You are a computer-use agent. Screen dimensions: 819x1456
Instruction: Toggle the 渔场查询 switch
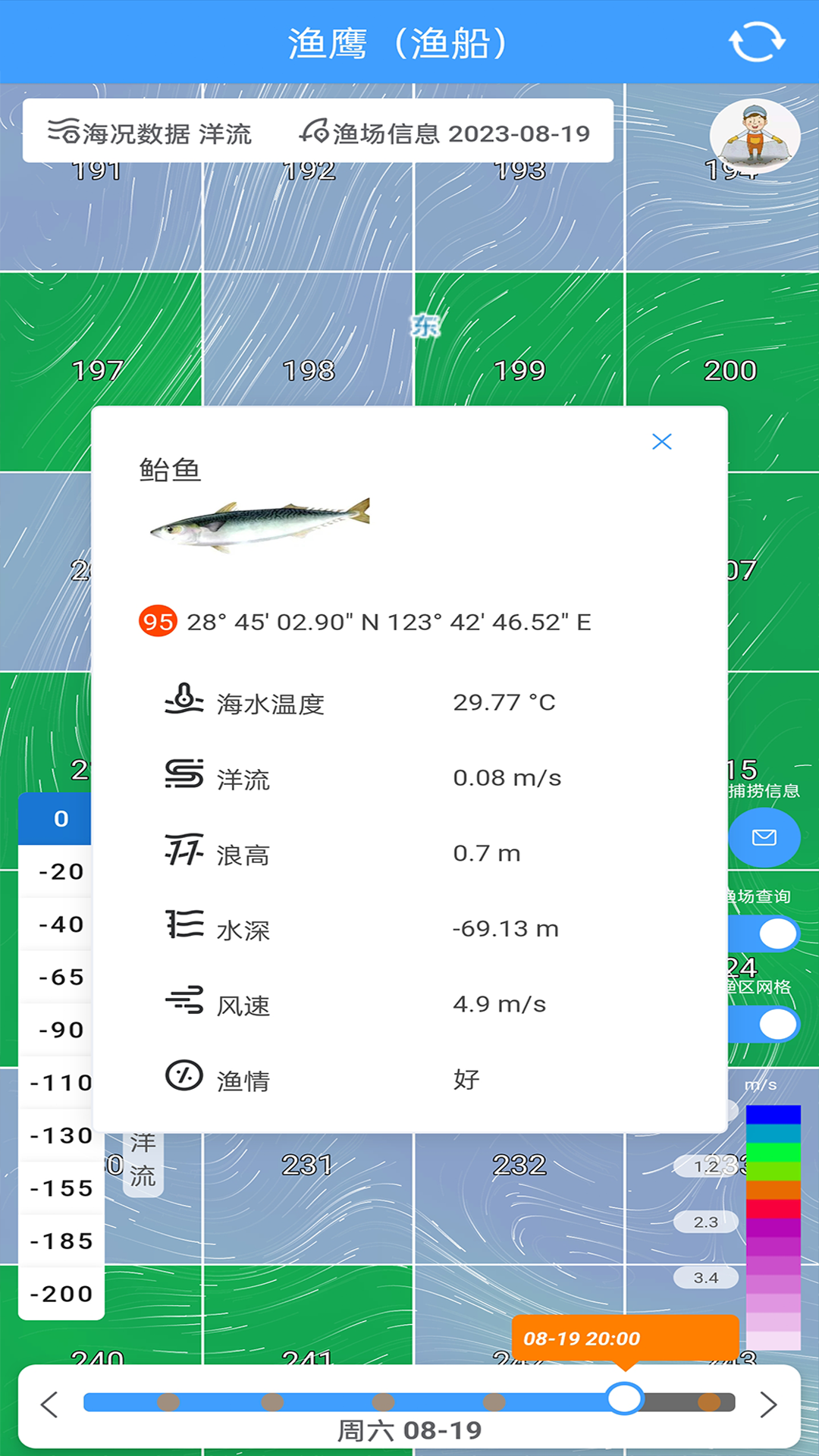coord(766,934)
